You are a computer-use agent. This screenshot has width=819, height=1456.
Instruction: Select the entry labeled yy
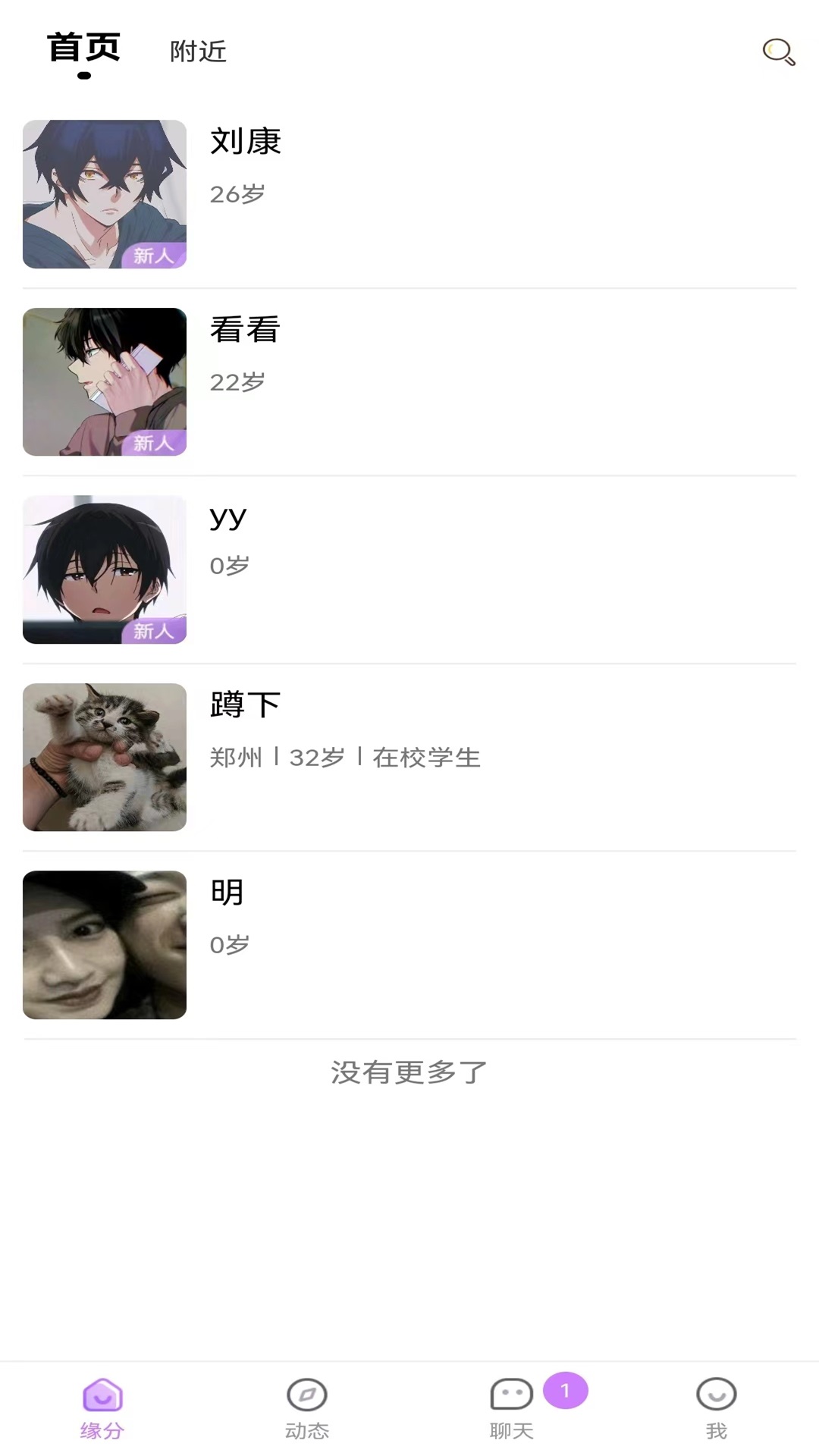409,569
